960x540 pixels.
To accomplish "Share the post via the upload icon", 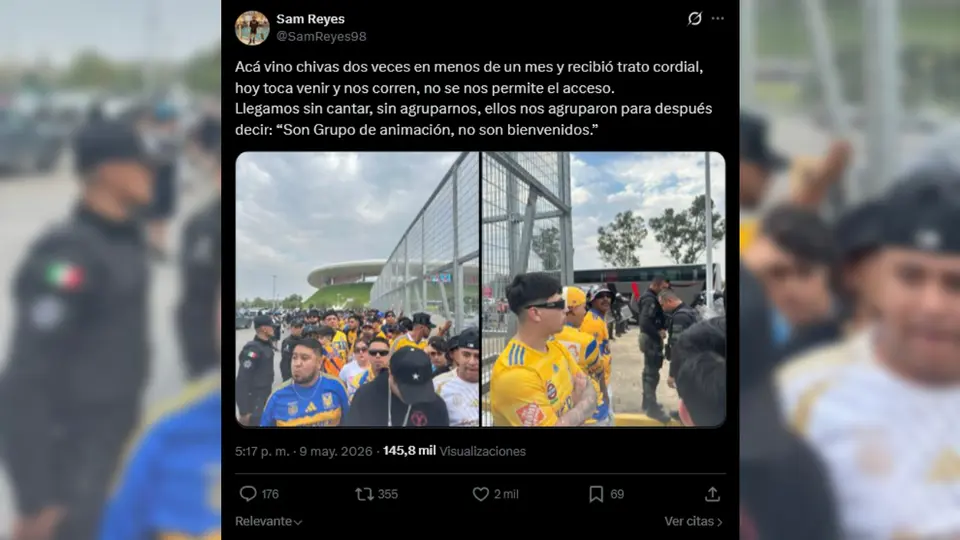I will pos(712,494).
